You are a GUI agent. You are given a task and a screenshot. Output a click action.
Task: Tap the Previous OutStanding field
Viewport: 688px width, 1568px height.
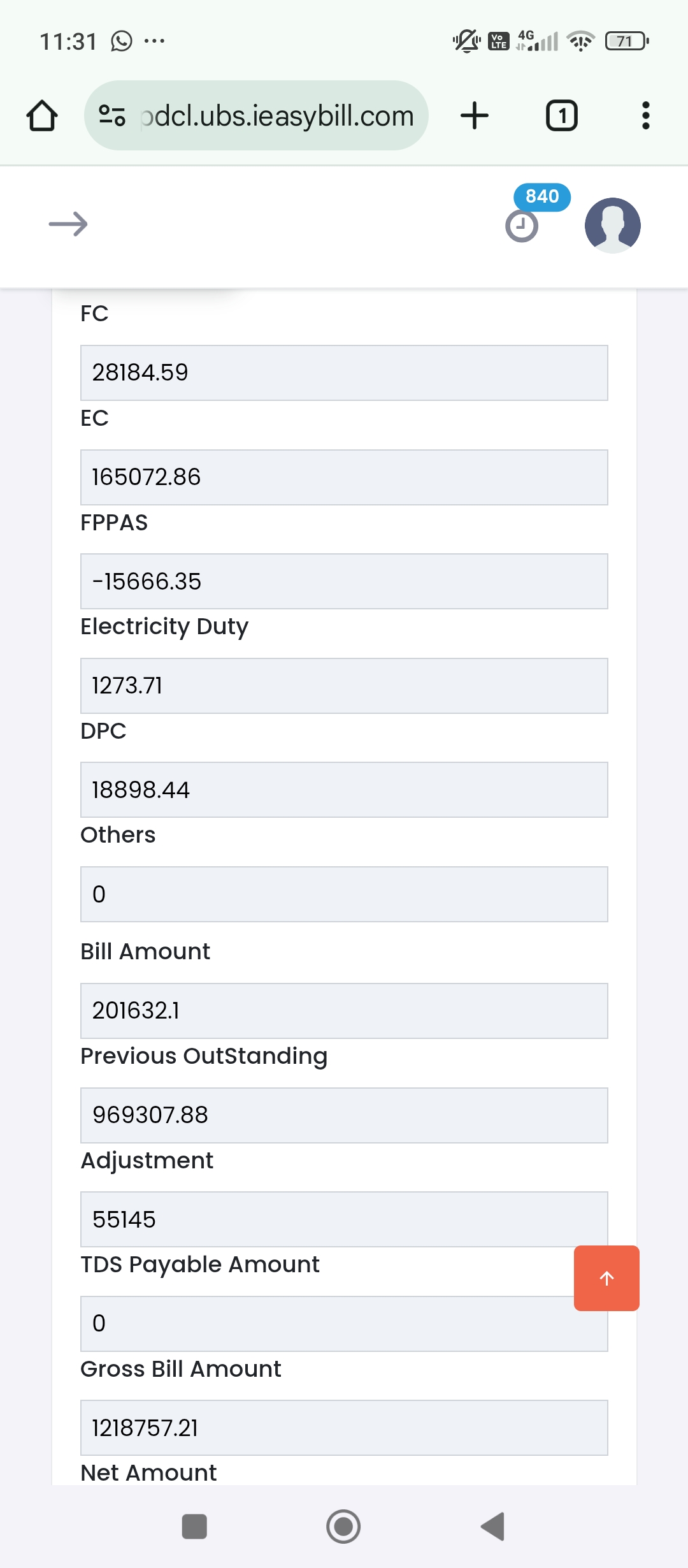point(344,1115)
